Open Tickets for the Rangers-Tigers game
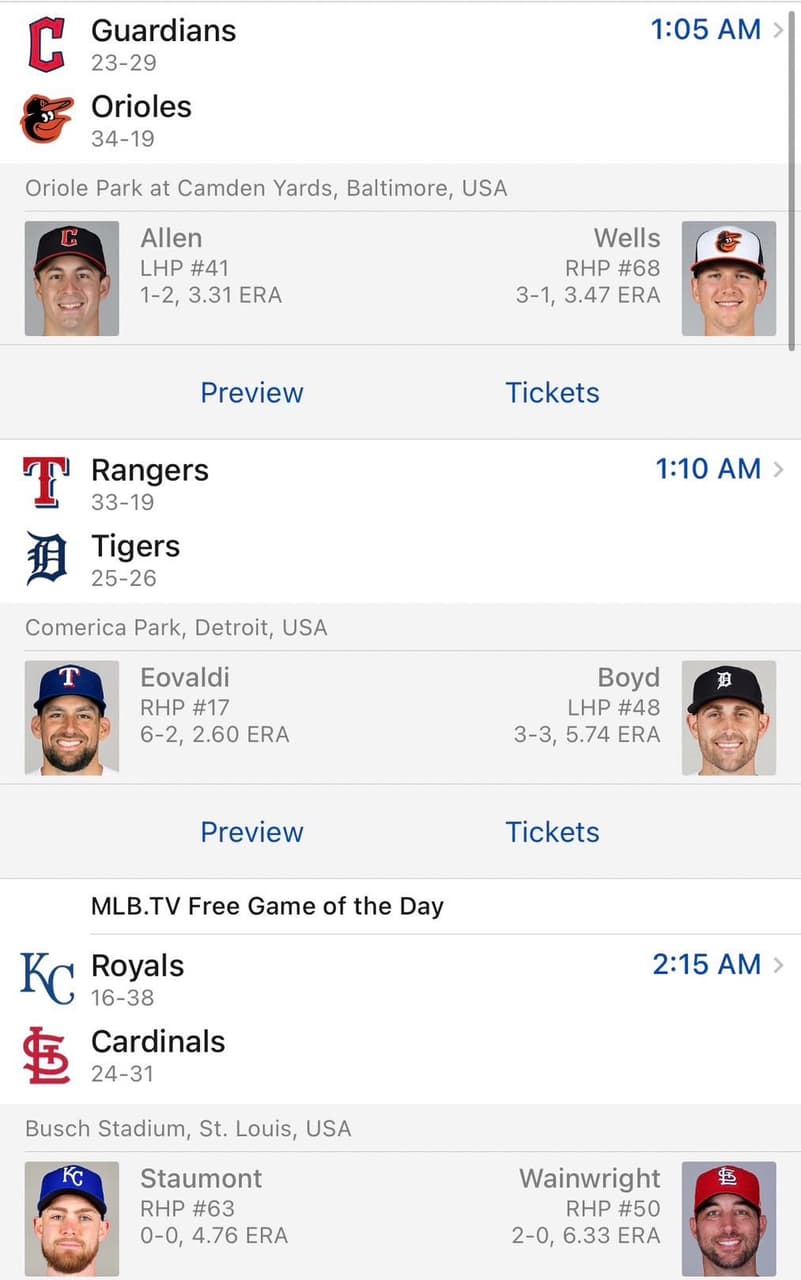Viewport: 801px width, 1280px height. pyautogui.click(x=552, y=831)
